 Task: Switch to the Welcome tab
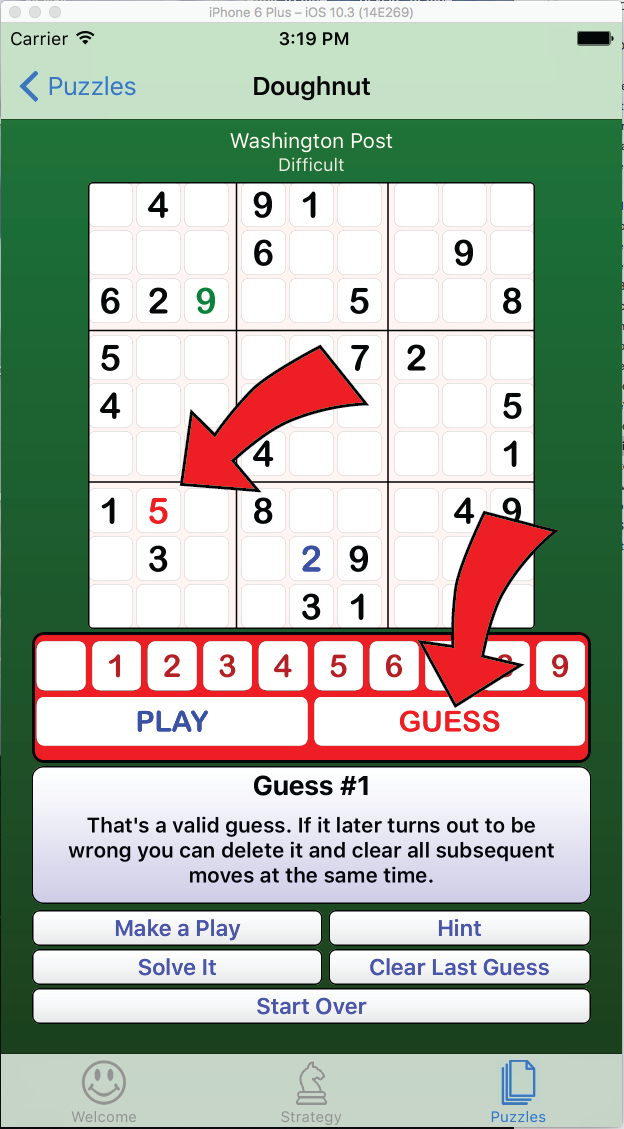point(104,1092)
